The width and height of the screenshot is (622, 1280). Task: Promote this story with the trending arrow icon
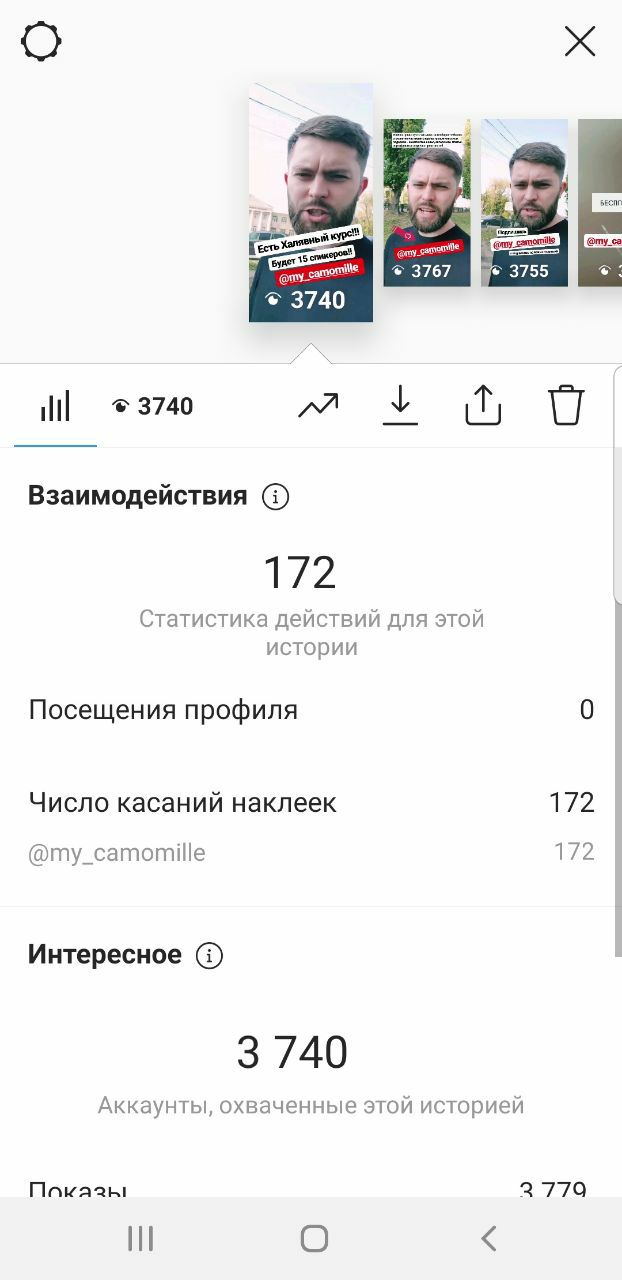pyautogui.click(x=318, y=406)
